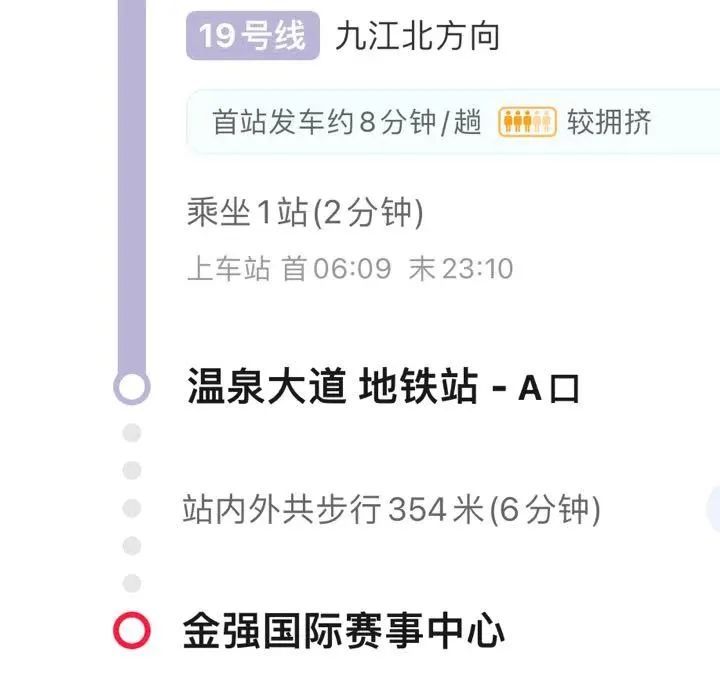The width and height of the screenshot is (720, 687).
Task: Tap the 19号线 line badge
Action: click(x=252, y=37)
